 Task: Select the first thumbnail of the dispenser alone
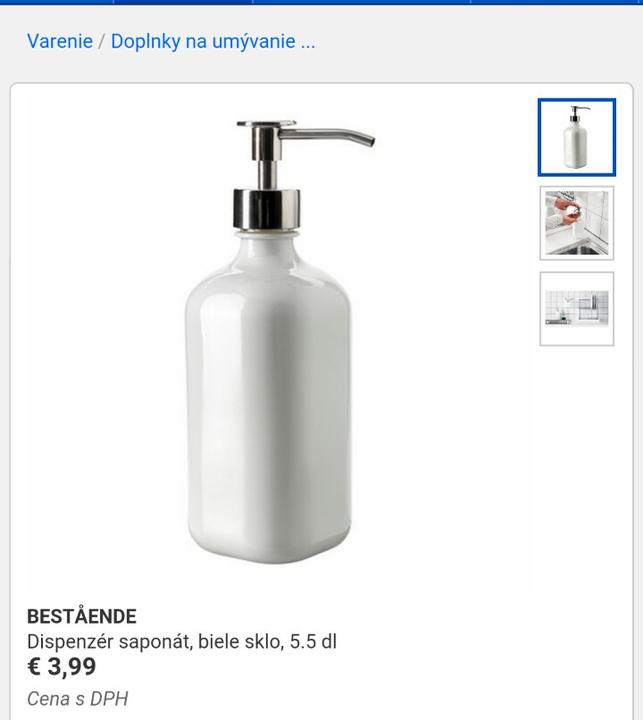pyautogui.click(x=576, y=137)
